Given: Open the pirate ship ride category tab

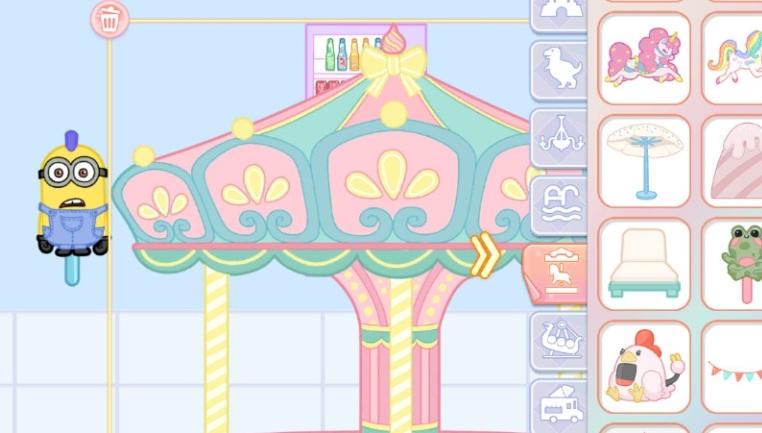Looking at the screenshot, I should [x=557, y=340].
